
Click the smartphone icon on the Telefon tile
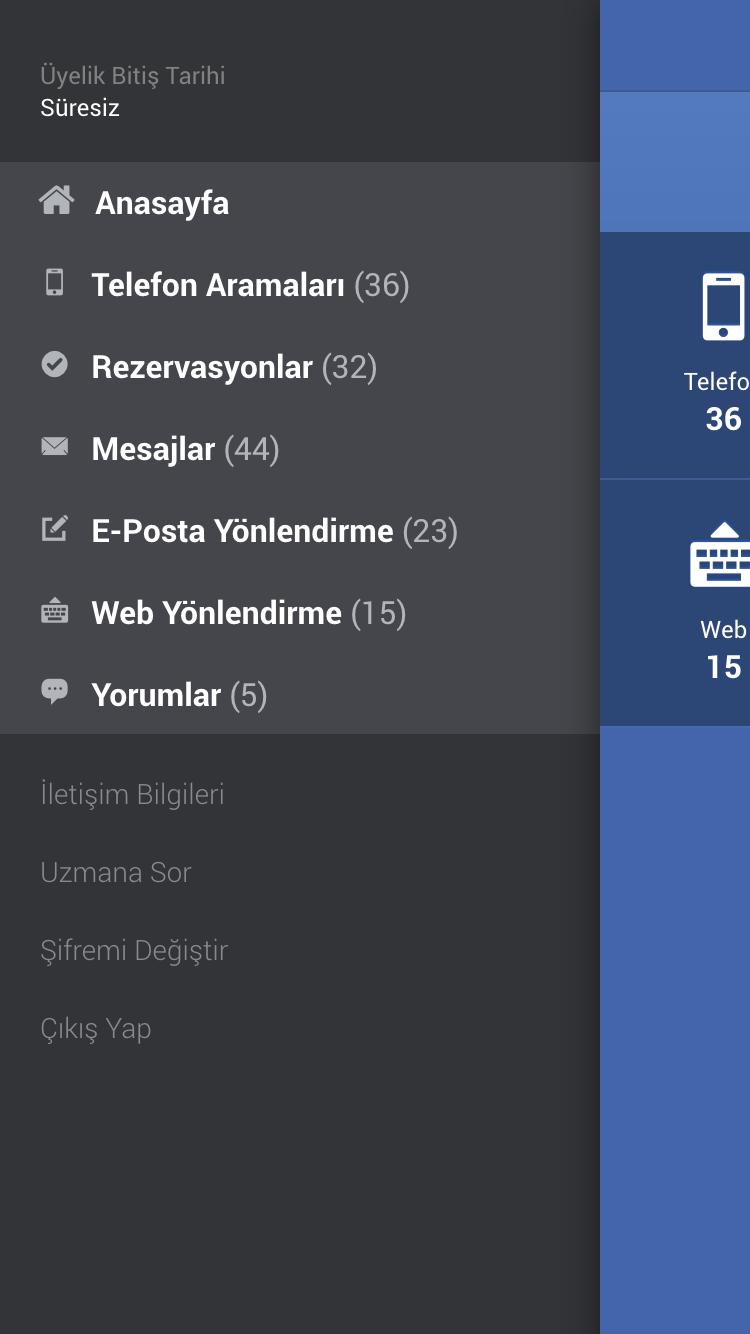pyautogui.click(x=722, y=306)
